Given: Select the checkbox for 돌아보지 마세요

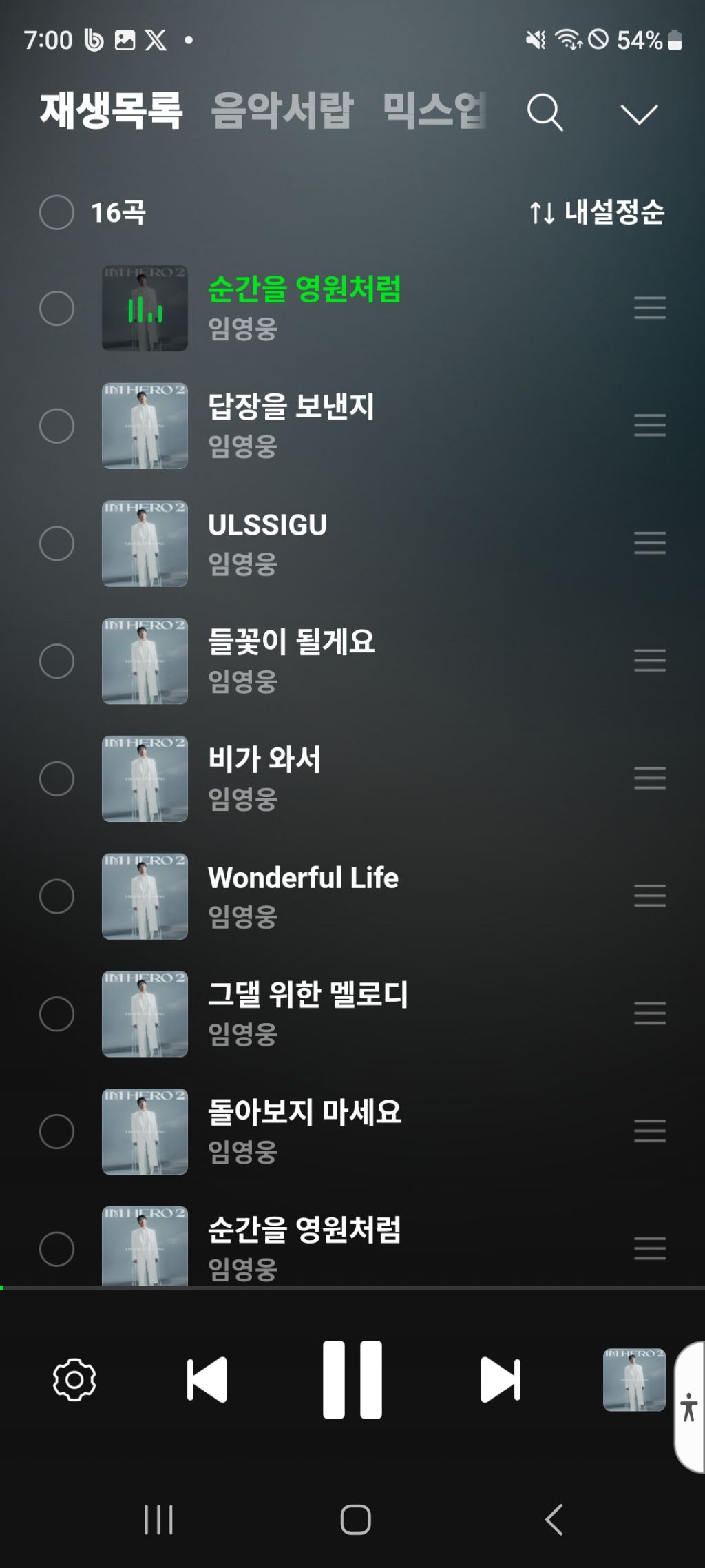Looking at the screenshot, I should 56,1131.
